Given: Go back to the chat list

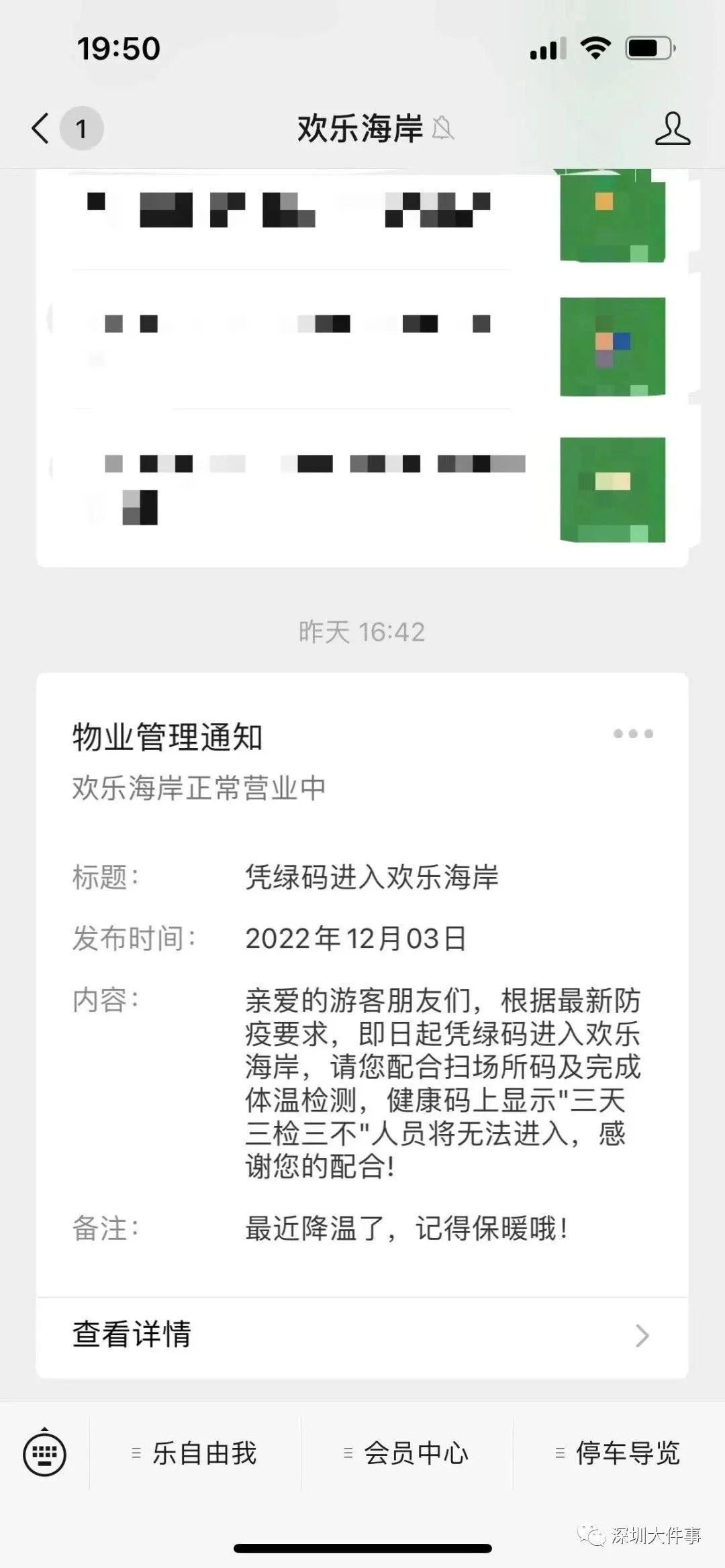Looking at the screenshot, I should click(42, 127).
